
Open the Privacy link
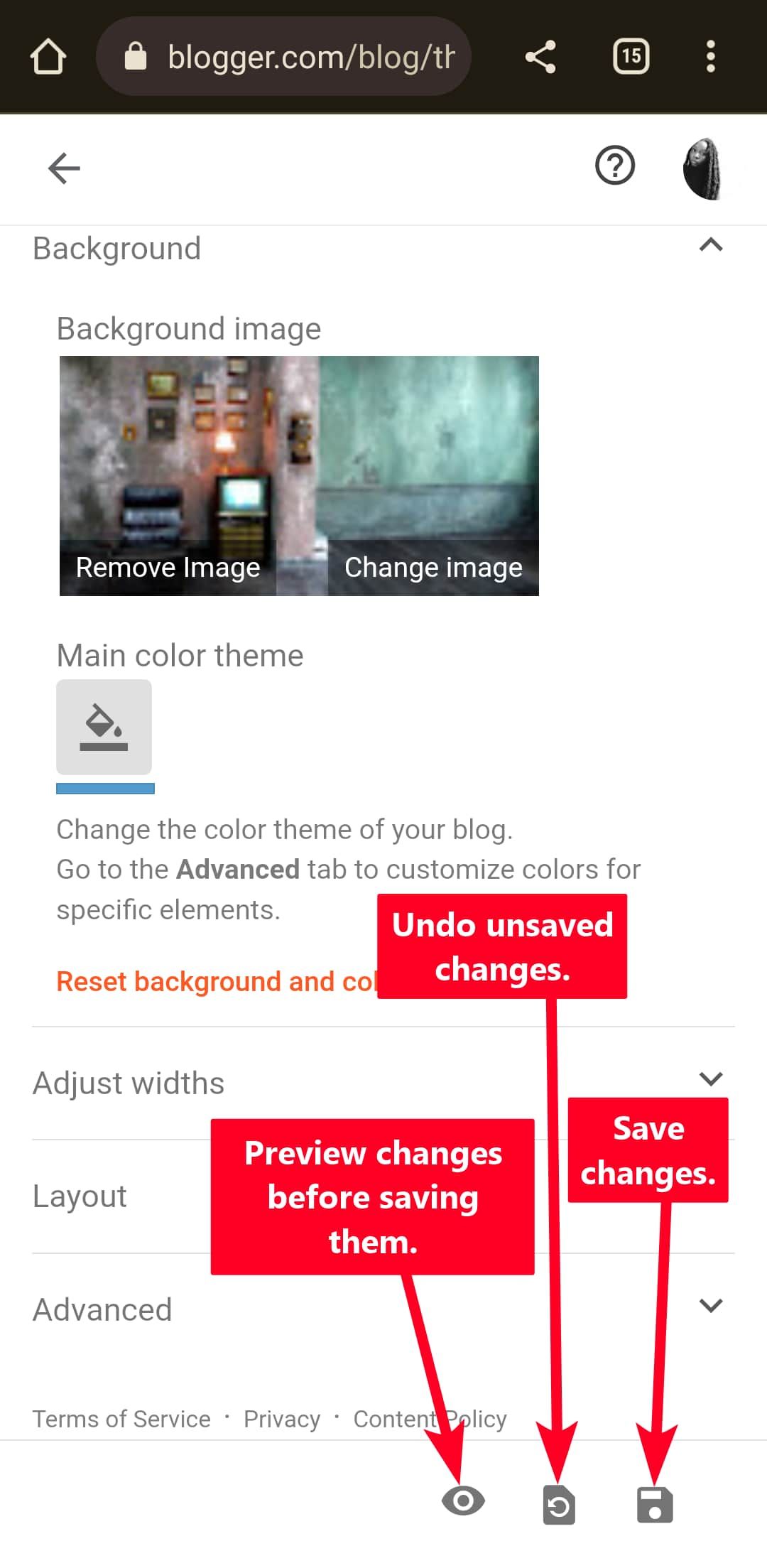282,1419
